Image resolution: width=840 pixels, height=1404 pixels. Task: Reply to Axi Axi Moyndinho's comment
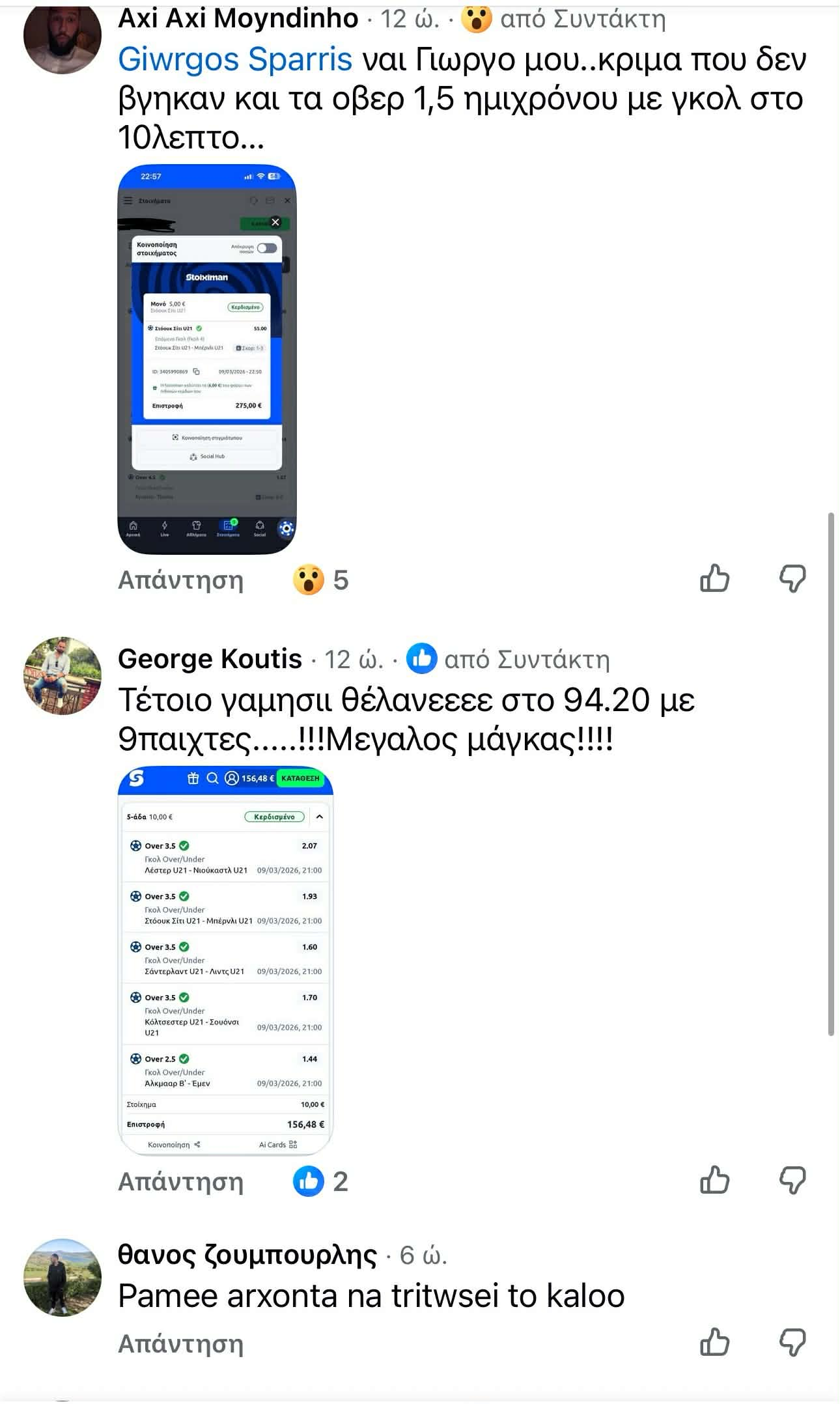[x=180, y=580]
